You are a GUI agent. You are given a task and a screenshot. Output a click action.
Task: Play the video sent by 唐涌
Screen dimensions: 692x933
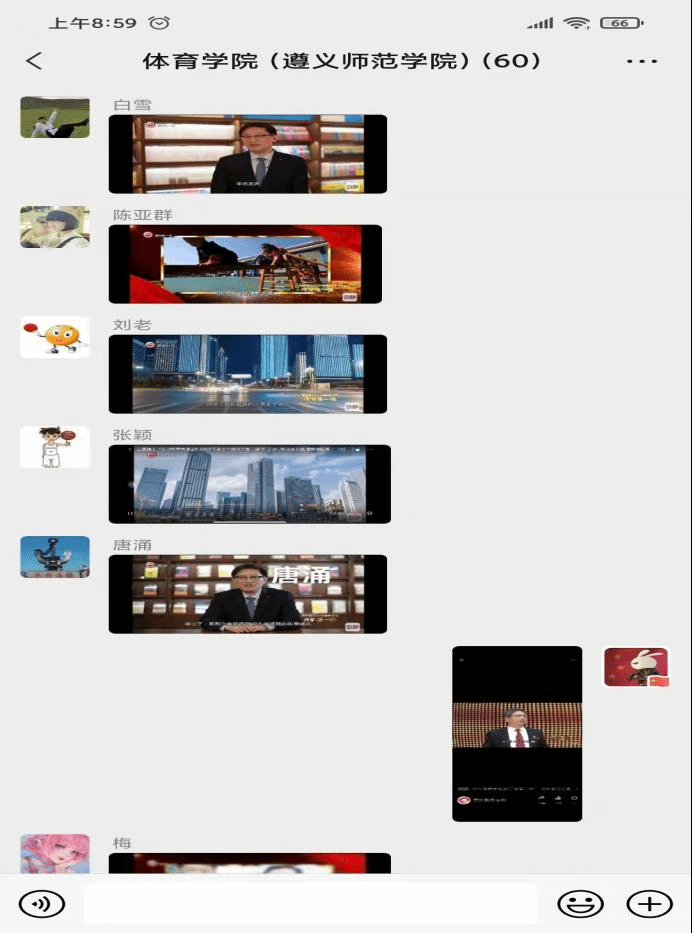248,594
